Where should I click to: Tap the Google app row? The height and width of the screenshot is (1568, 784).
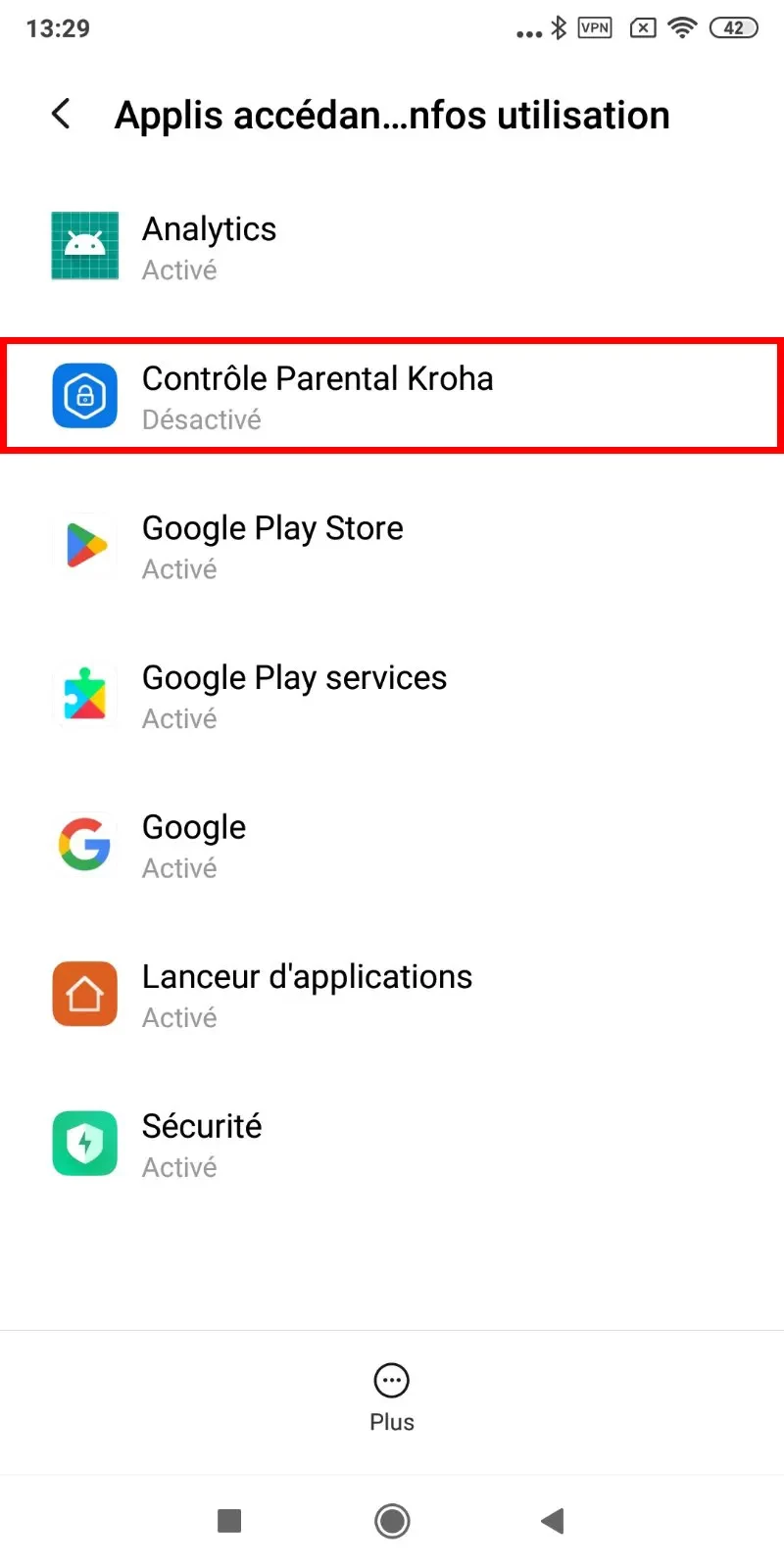point(392,846)
